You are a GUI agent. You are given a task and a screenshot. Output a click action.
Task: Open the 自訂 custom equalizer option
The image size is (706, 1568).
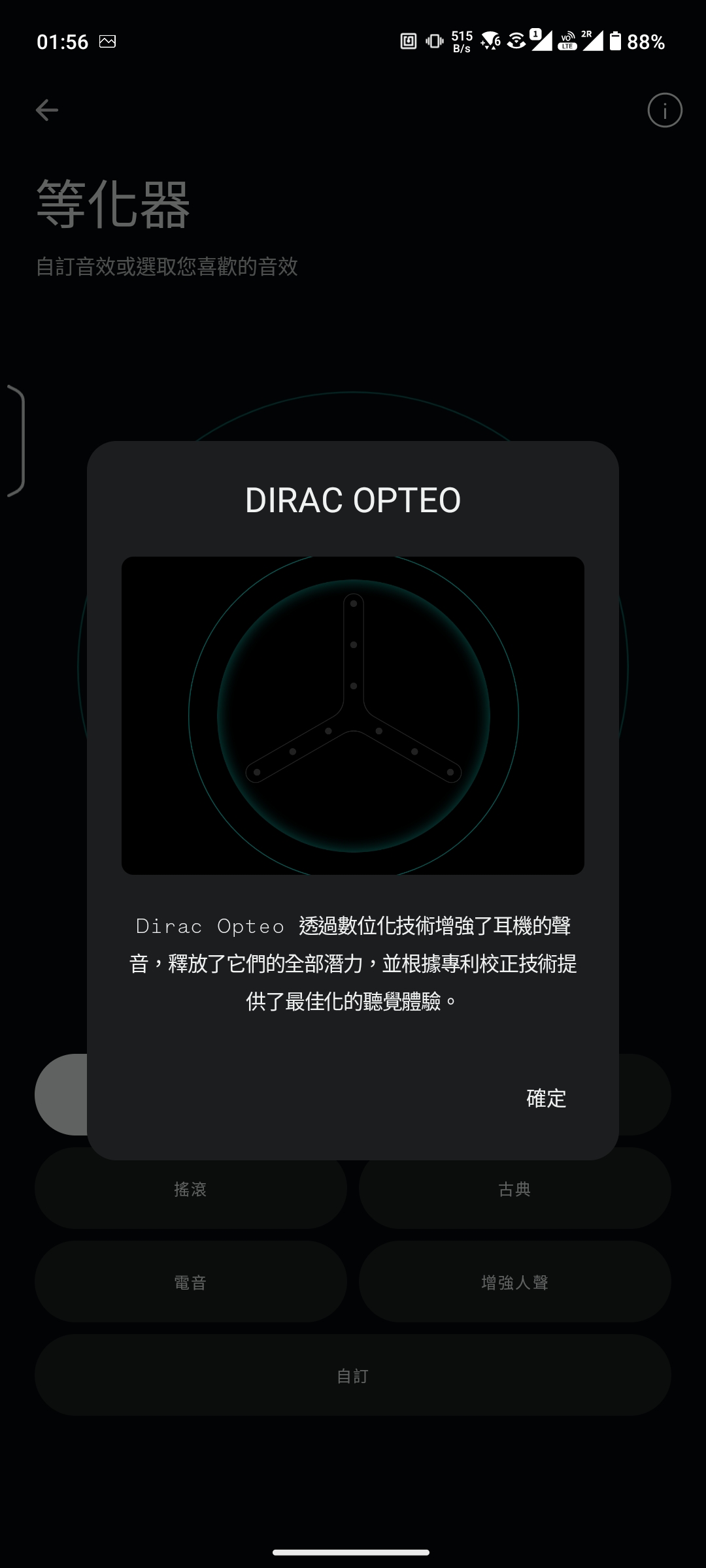pyautogui.click(x=352, y=1375)
